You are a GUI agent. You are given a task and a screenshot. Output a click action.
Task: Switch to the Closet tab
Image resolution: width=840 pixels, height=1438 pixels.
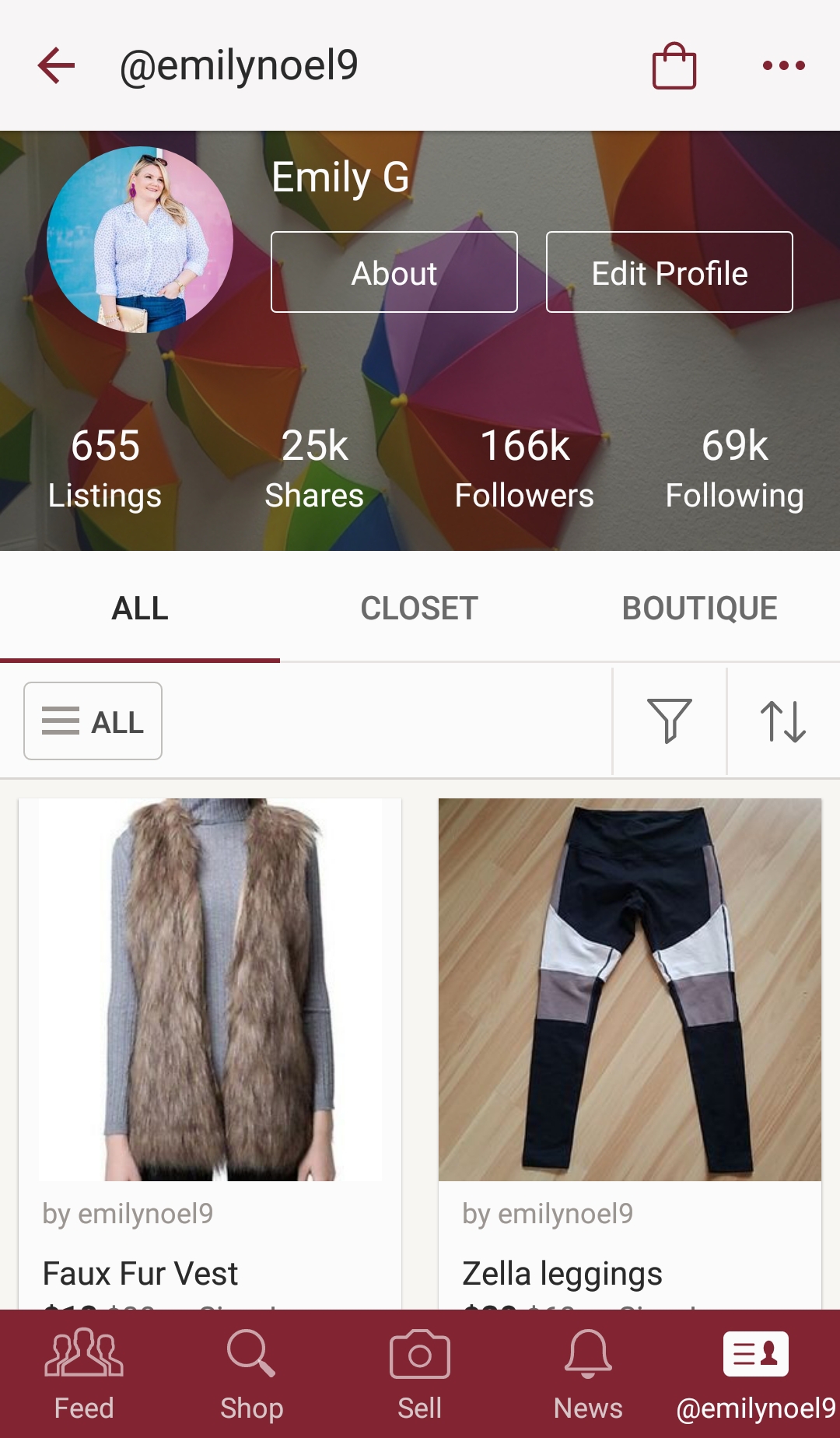pos(420,608)
